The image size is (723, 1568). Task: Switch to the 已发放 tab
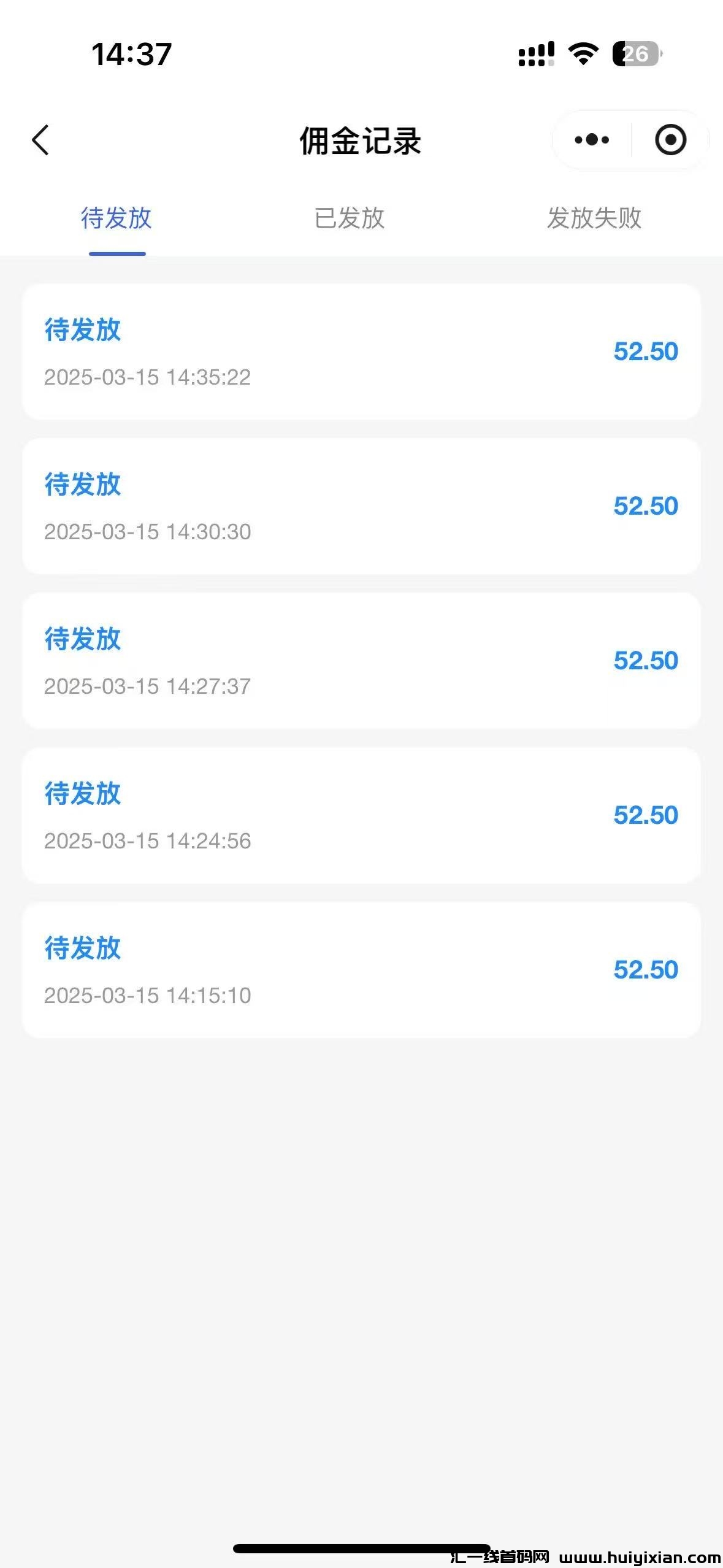click(350, 218)
